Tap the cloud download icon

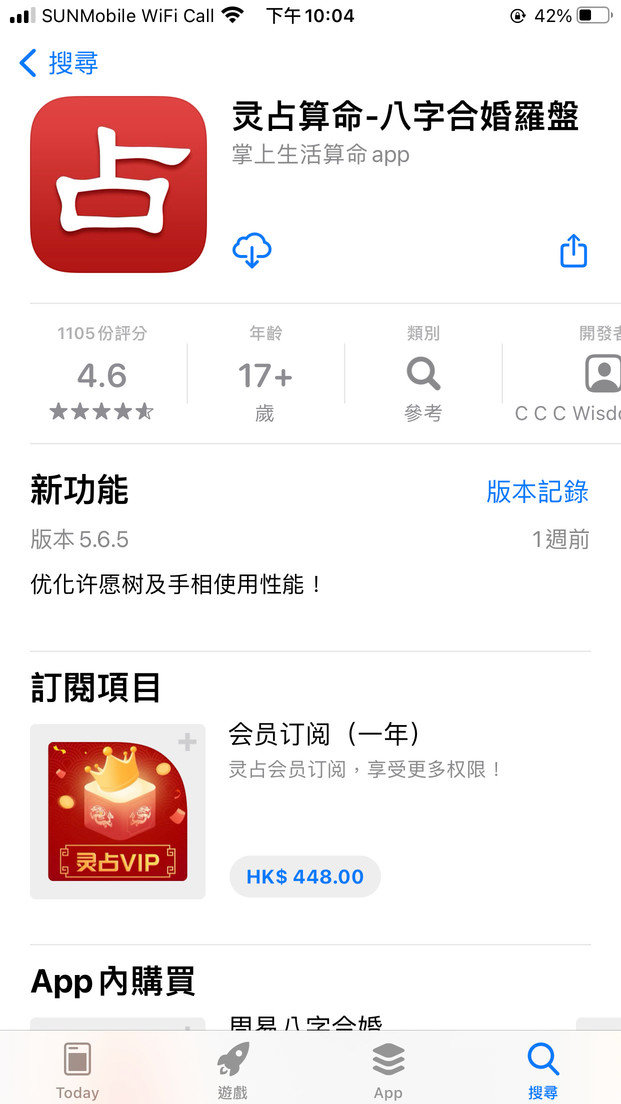(x=252, y=250)
